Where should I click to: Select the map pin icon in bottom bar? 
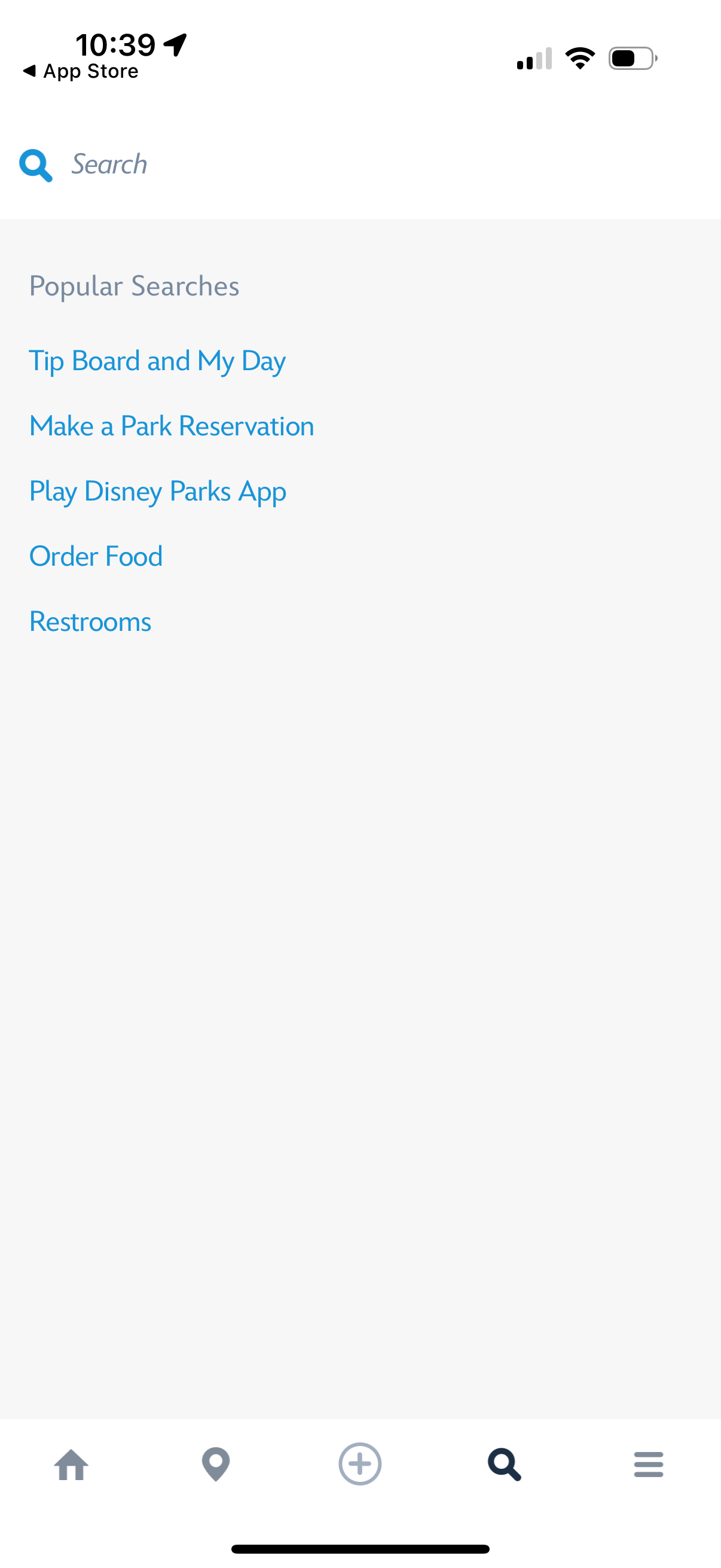click(x=215, y=1465)
